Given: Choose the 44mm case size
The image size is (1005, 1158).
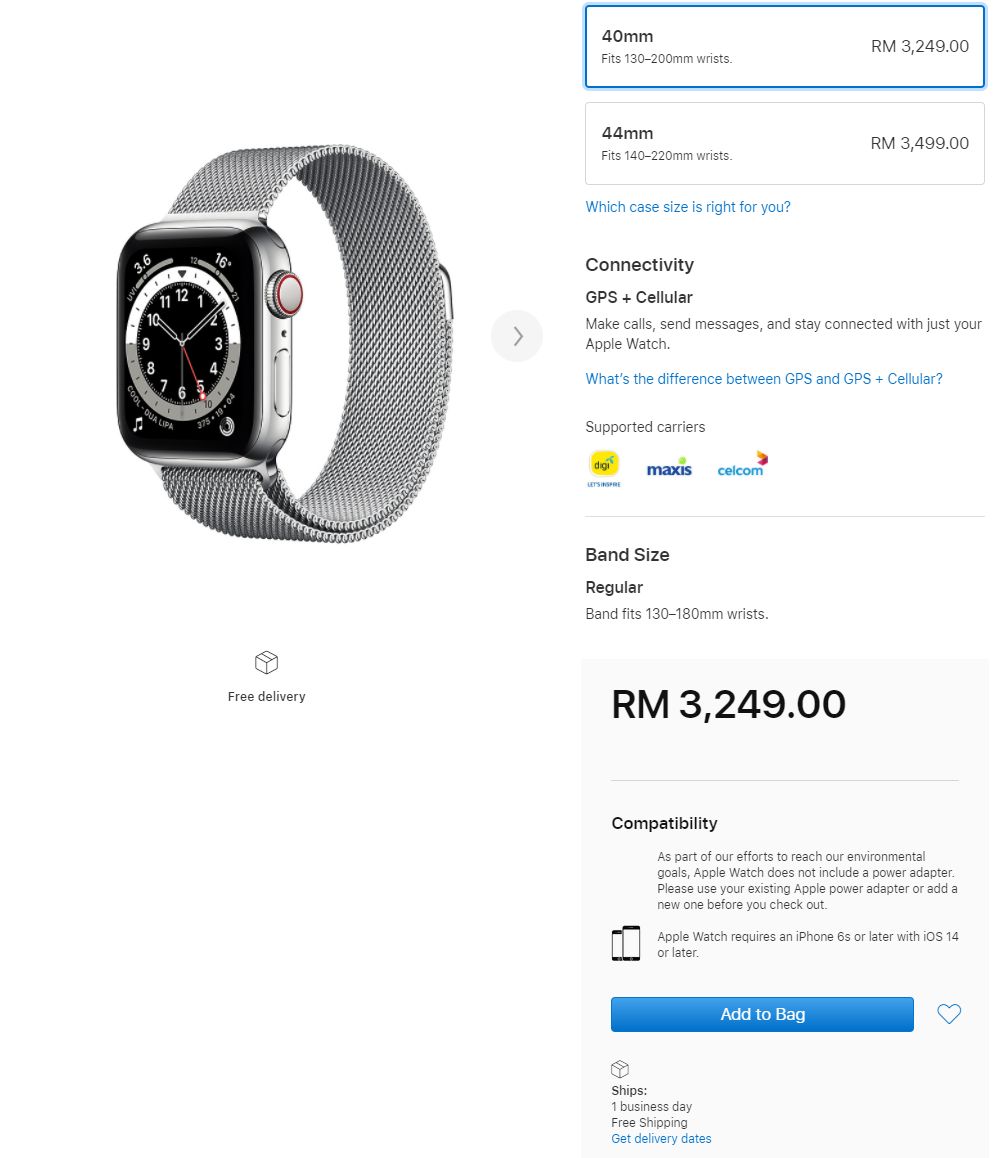Looking at the screenshot, I should coord(784,143).
